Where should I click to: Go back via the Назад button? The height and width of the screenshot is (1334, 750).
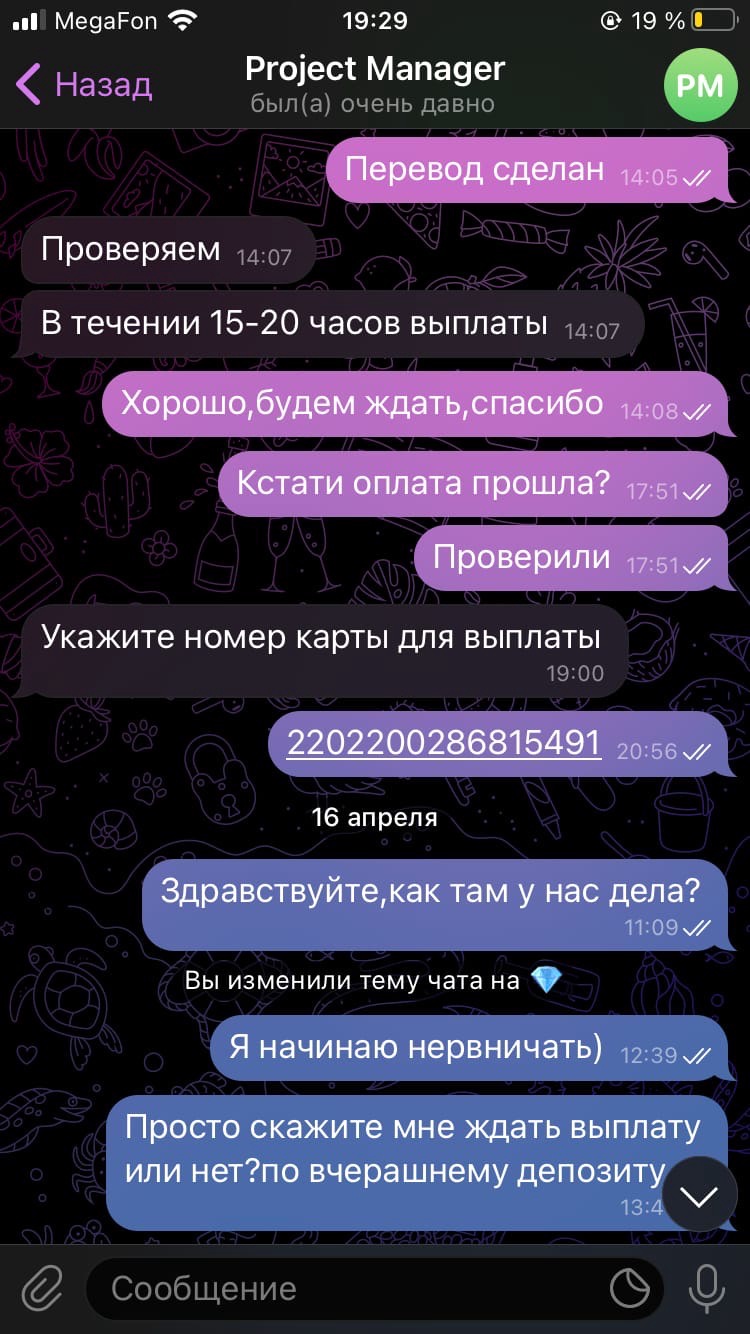pos(84,84)
